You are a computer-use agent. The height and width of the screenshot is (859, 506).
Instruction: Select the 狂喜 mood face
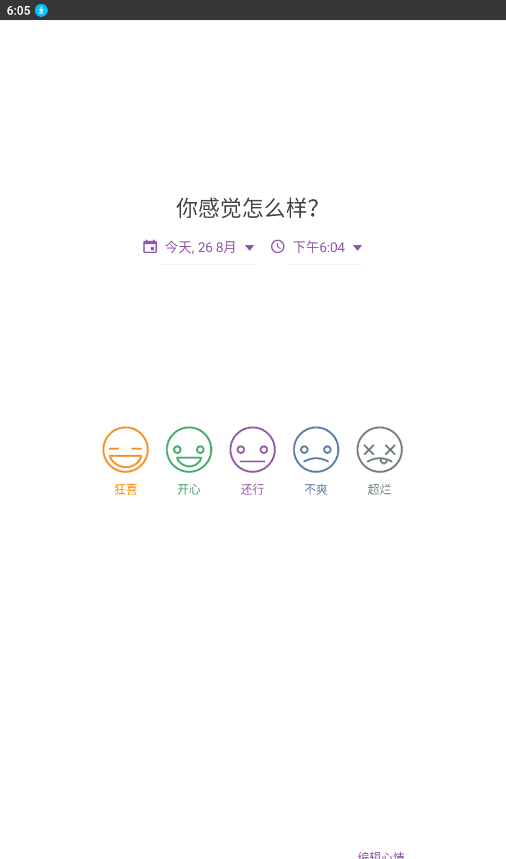[125, 450]
